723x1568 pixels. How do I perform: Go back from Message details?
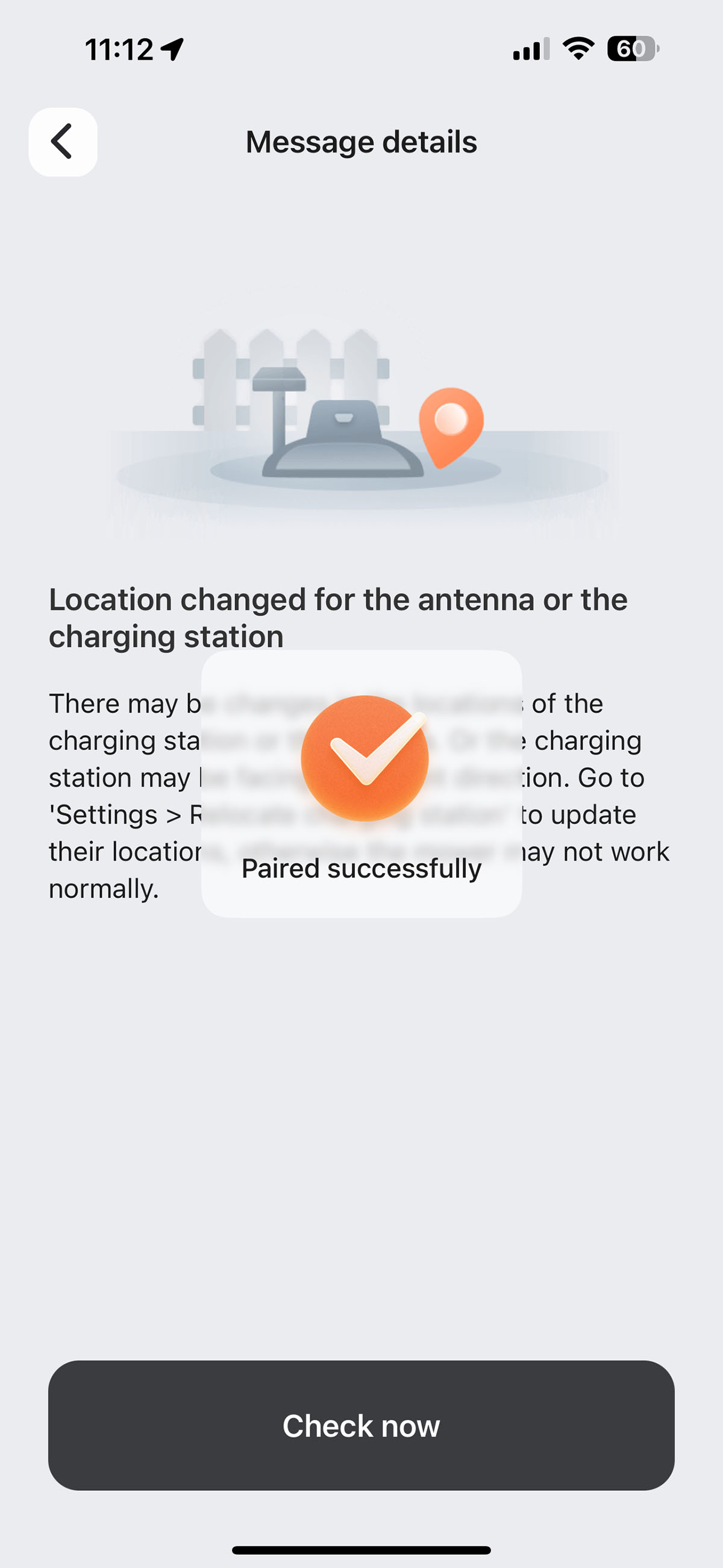[63, 142]
